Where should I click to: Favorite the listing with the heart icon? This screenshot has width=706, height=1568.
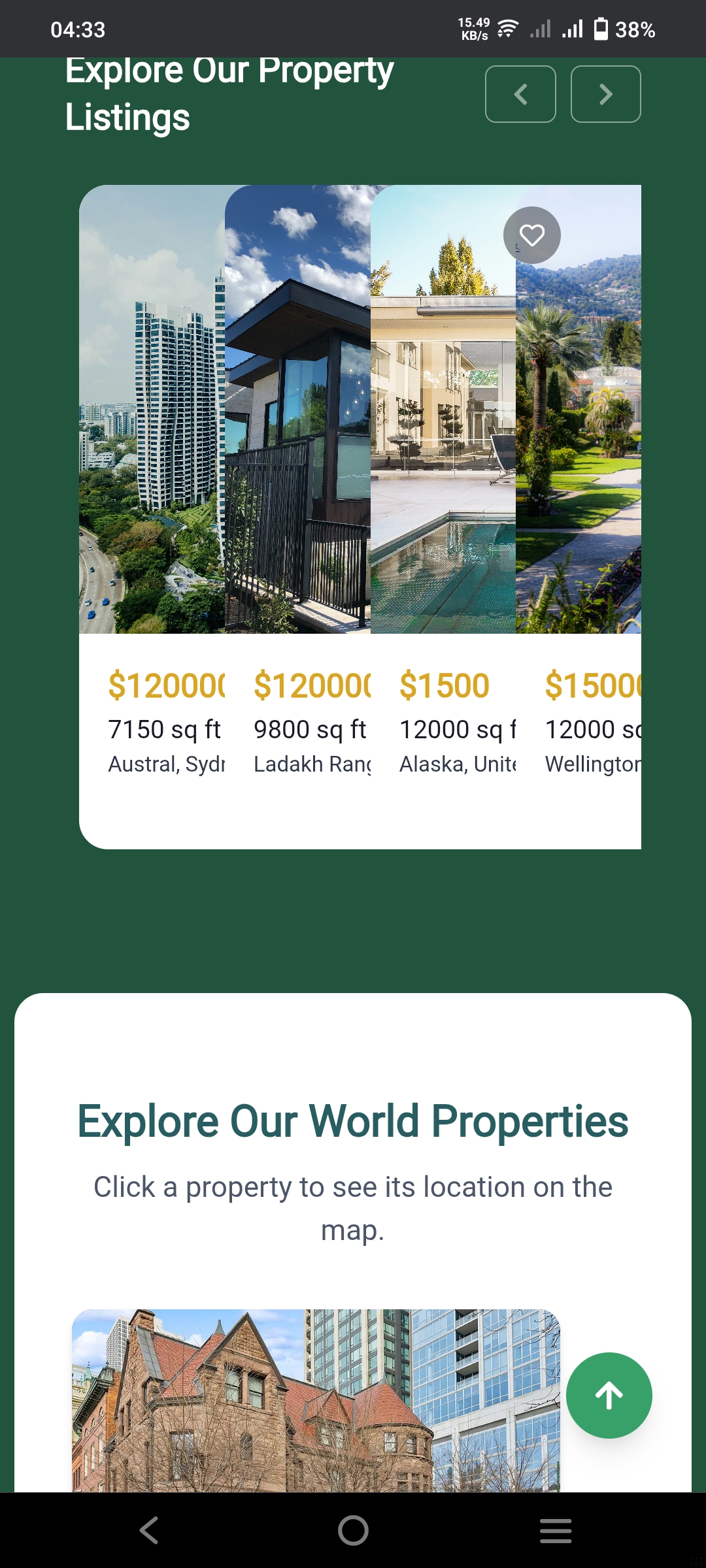[x=532, y=235]
